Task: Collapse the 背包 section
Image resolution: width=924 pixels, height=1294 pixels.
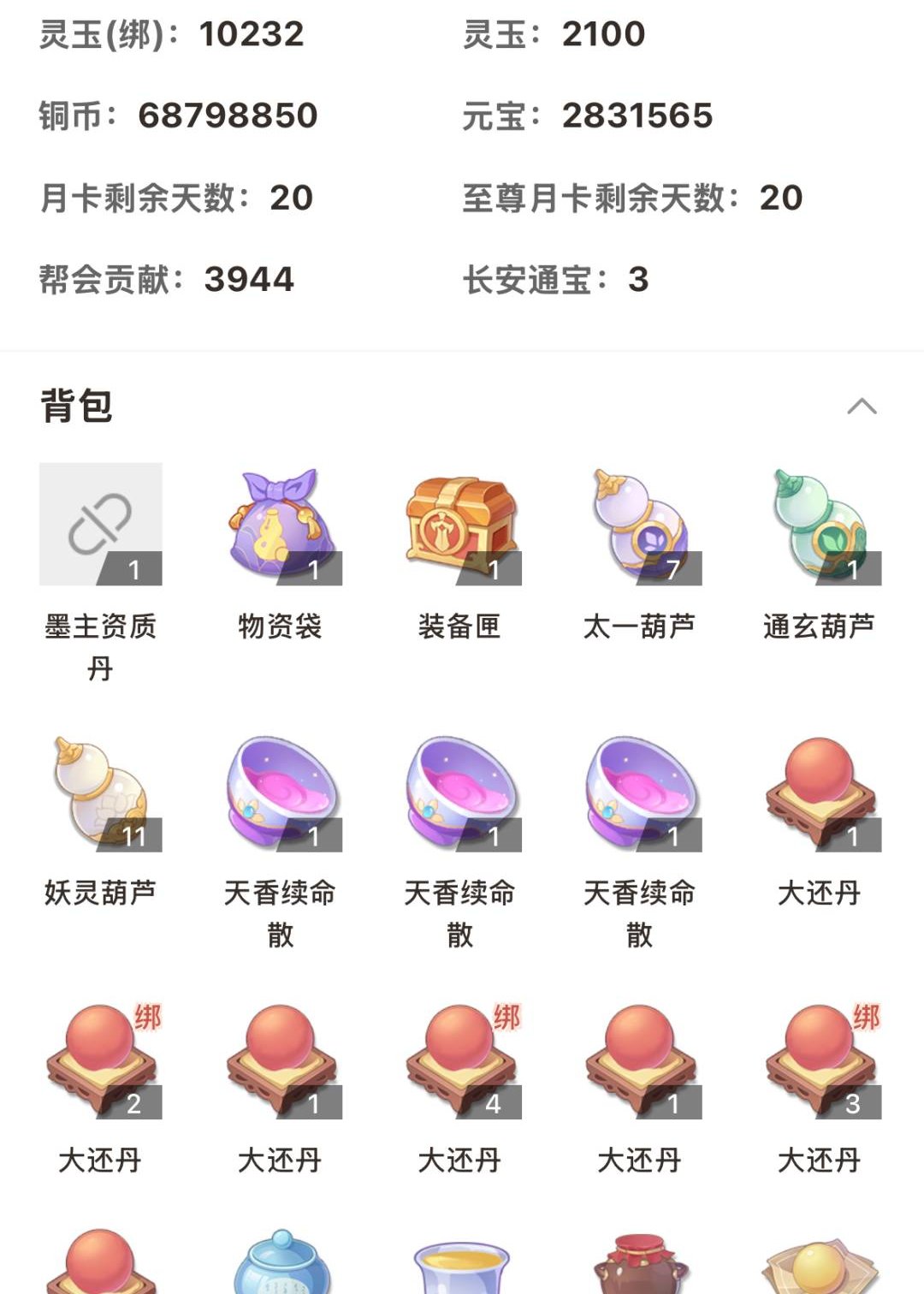Action: click(862, 407)
